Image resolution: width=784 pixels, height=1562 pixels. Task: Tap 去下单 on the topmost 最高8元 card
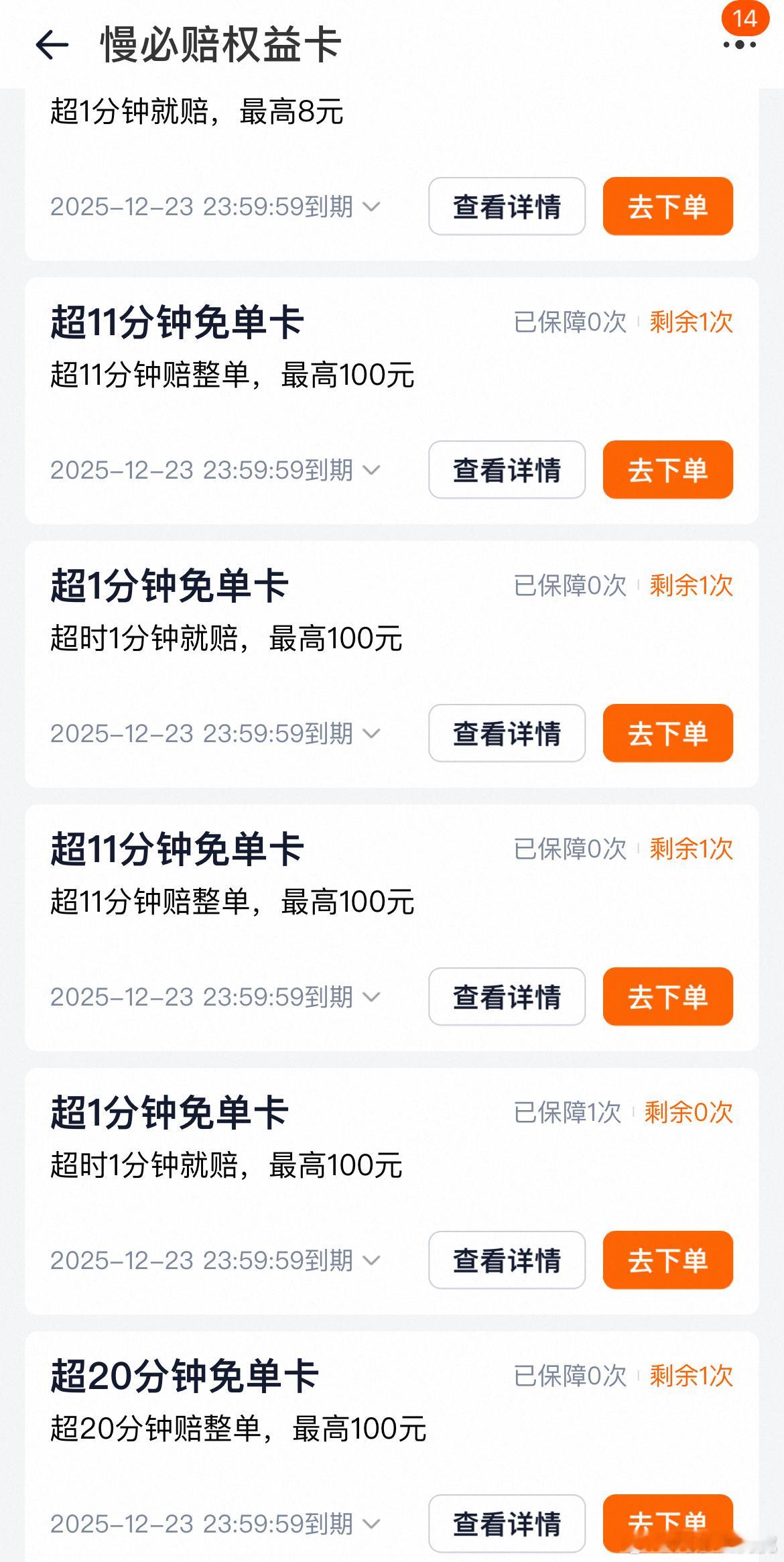[667, 206]
